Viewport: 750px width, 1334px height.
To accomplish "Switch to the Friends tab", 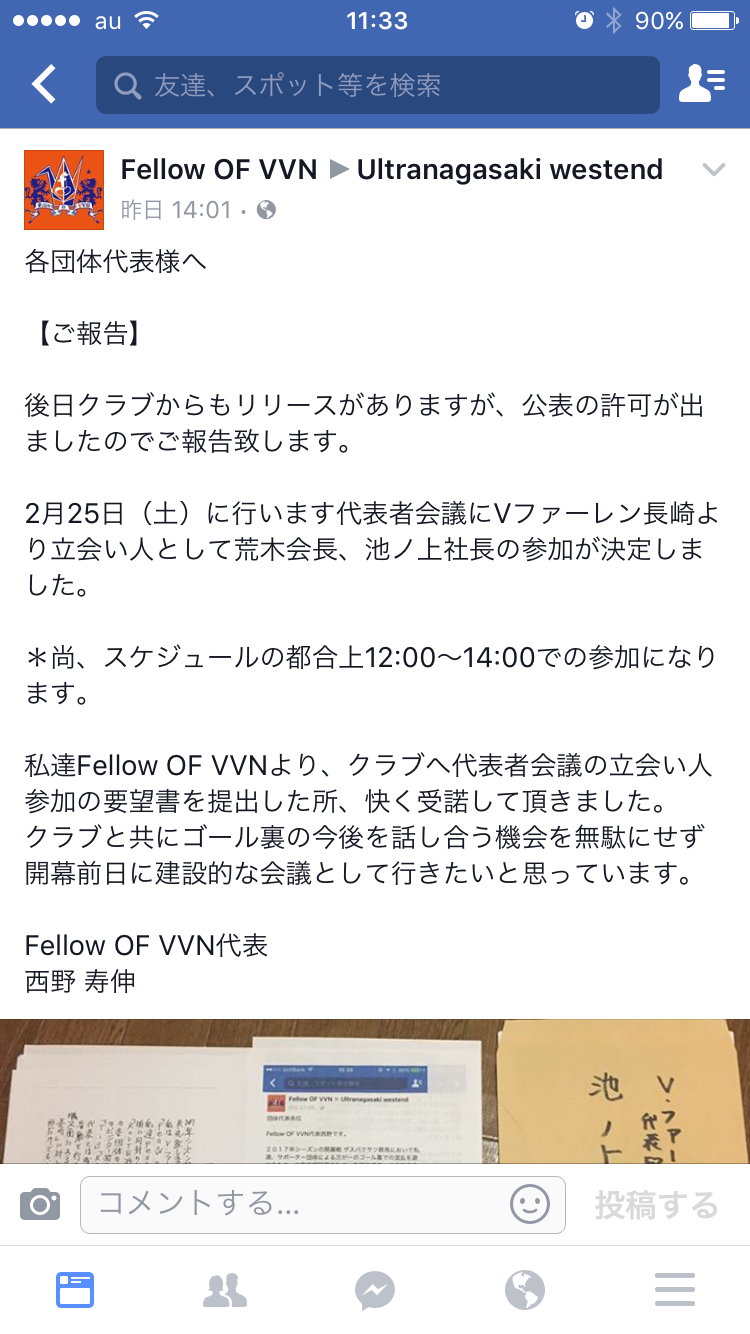I will (225, 1290).
